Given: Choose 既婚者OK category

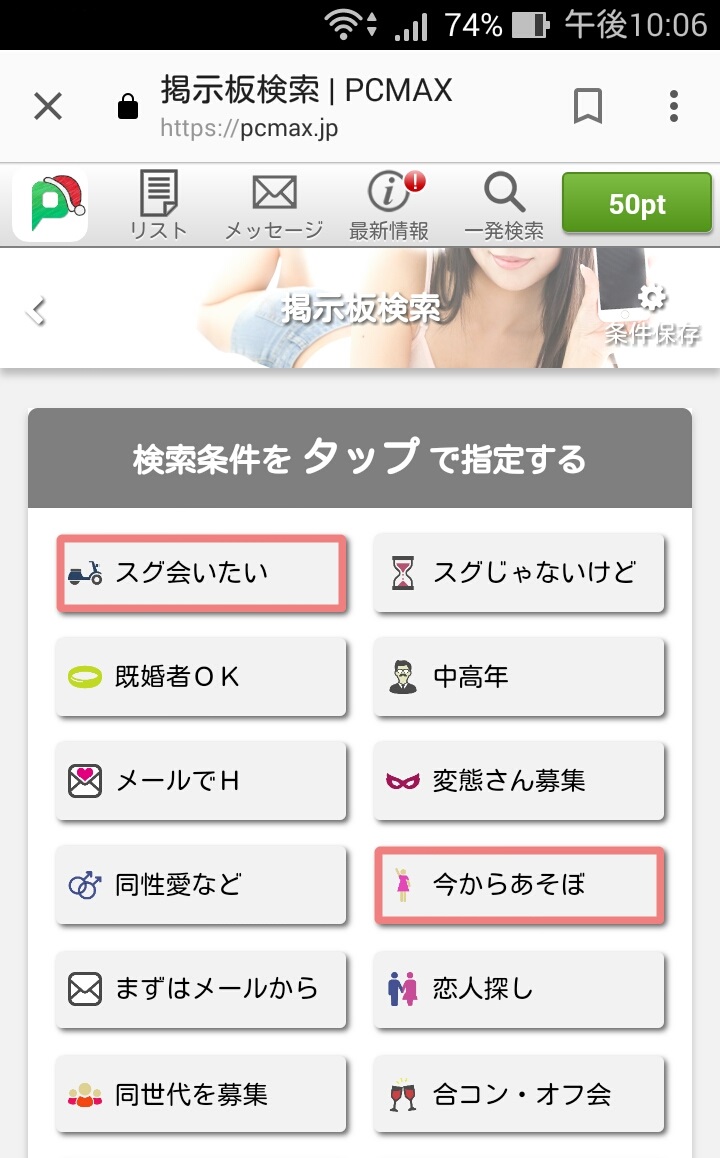Looking at the screenshot, I should click(201, 676).
